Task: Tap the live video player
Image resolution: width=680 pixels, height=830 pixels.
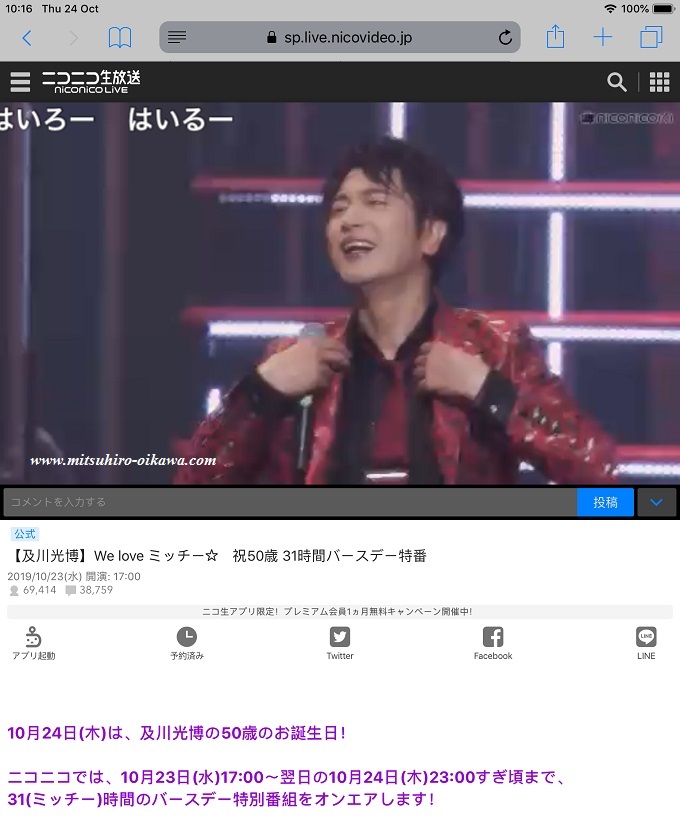Action: tap(340, 293)
